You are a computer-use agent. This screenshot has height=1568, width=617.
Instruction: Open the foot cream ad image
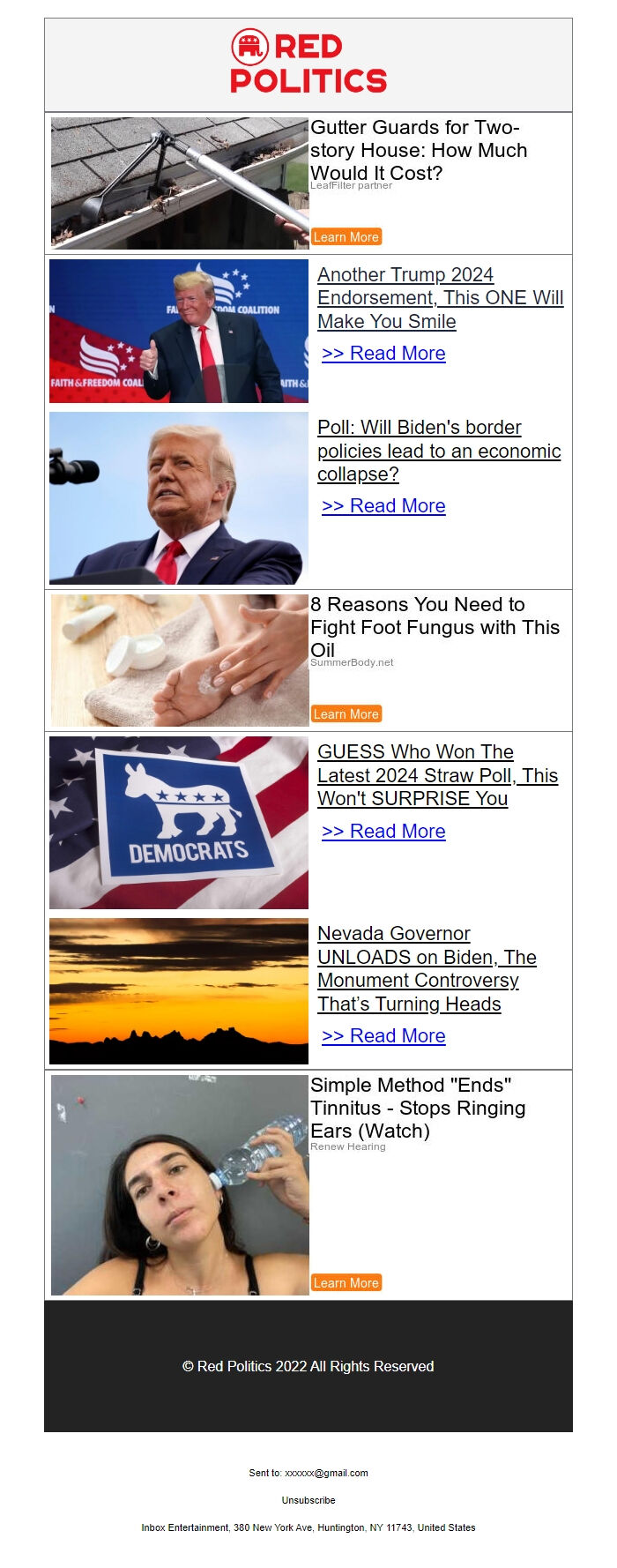tap(180, 661)
